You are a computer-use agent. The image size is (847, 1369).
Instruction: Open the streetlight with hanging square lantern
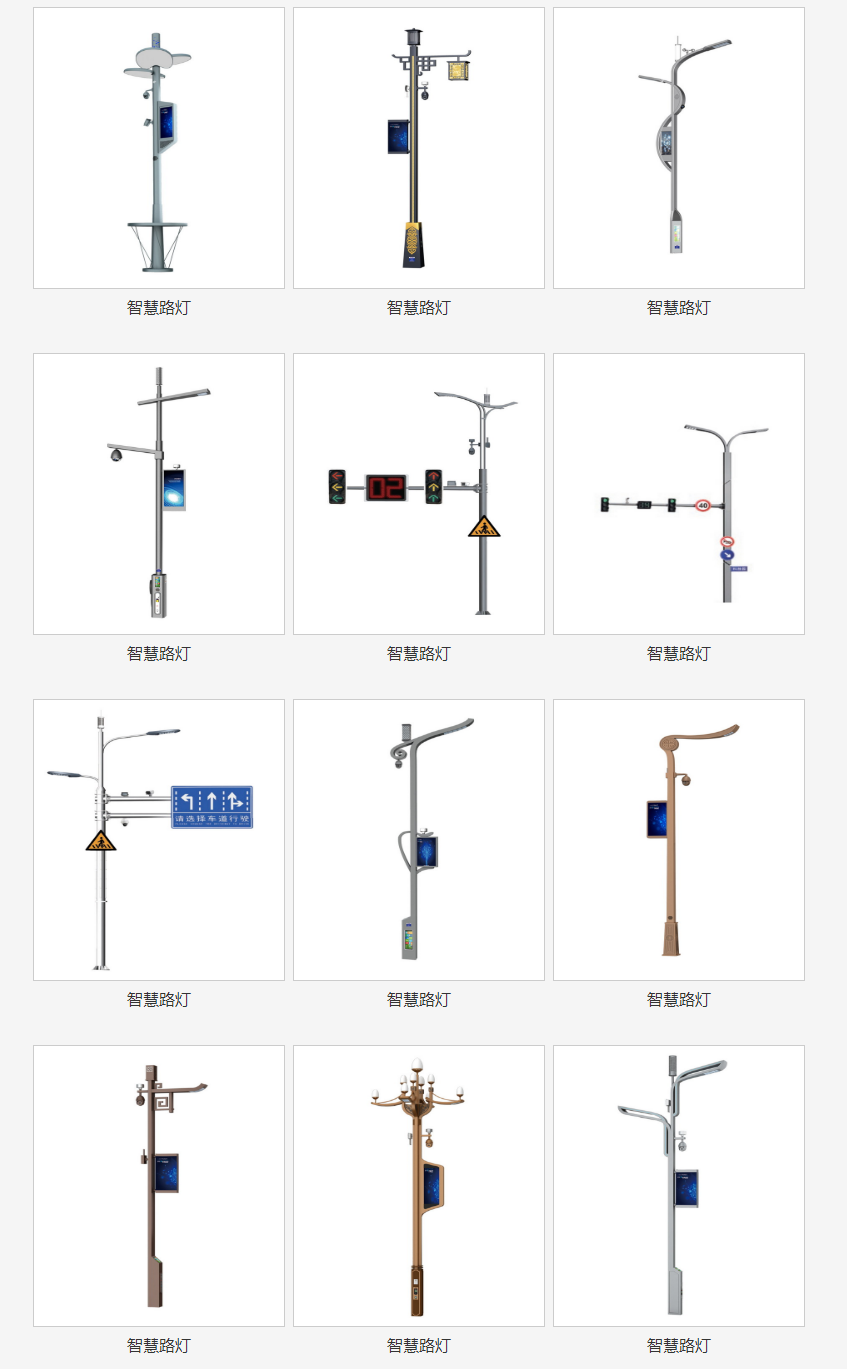click(x=419, y=148)
